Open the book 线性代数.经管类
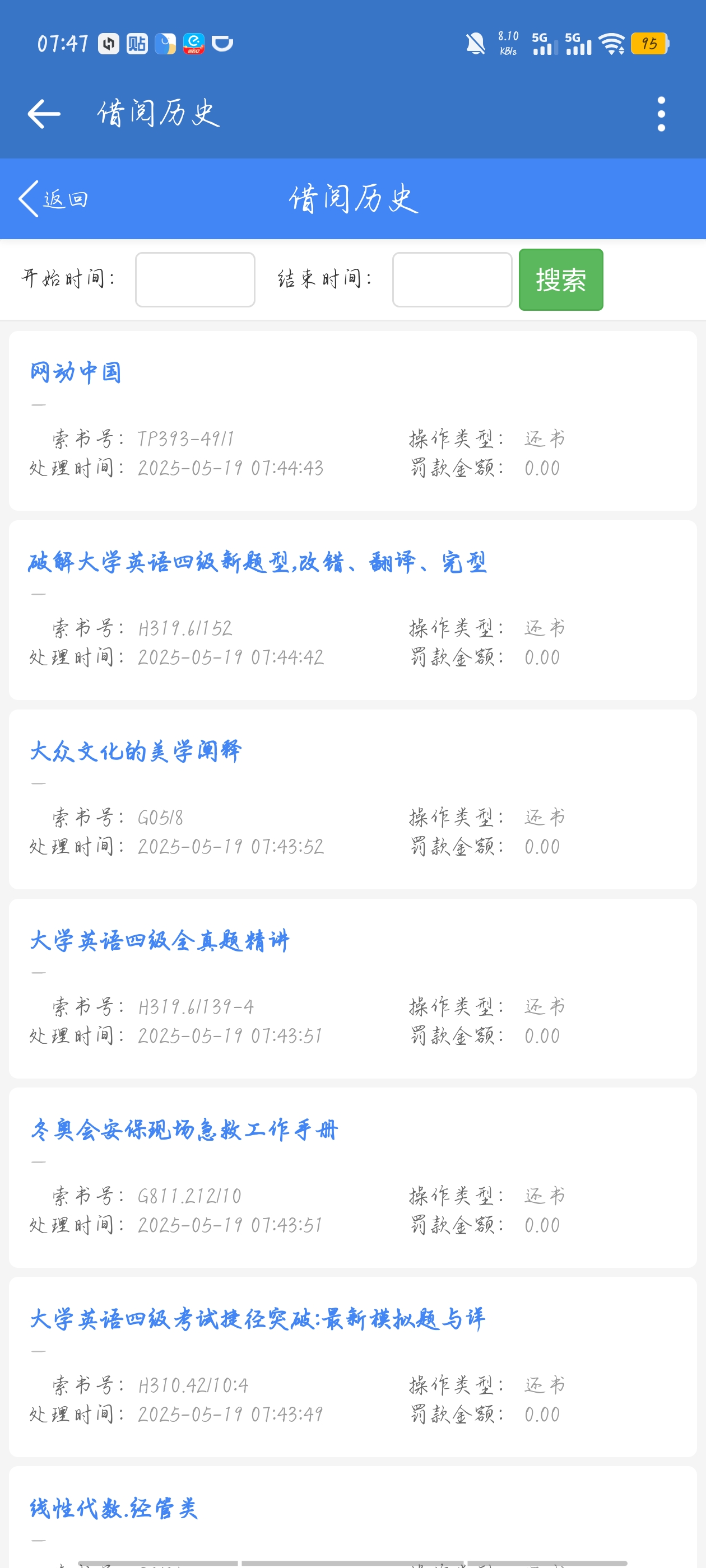 coord(114,1508)
